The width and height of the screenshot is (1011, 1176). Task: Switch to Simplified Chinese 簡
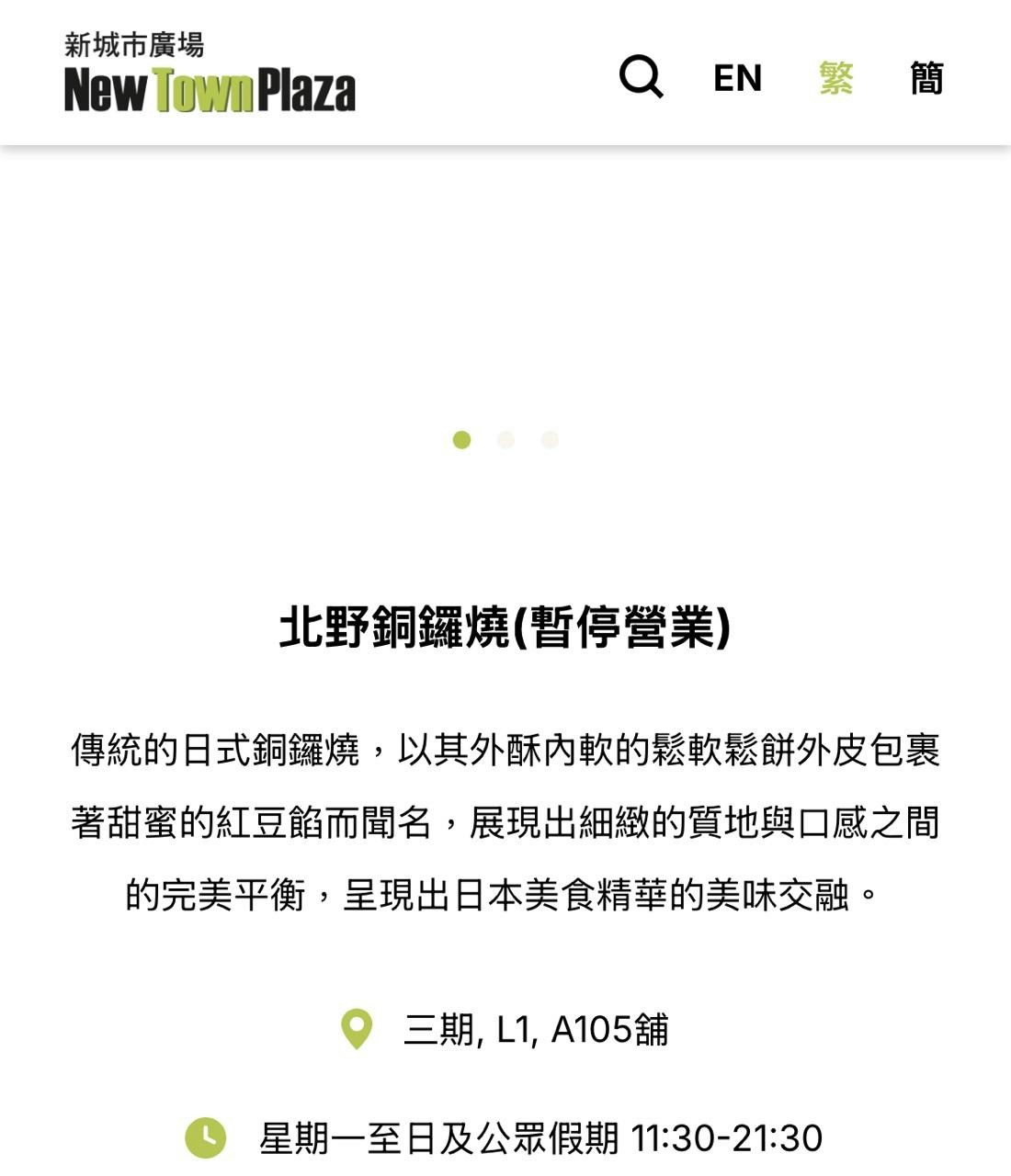[x=926, y=78]
